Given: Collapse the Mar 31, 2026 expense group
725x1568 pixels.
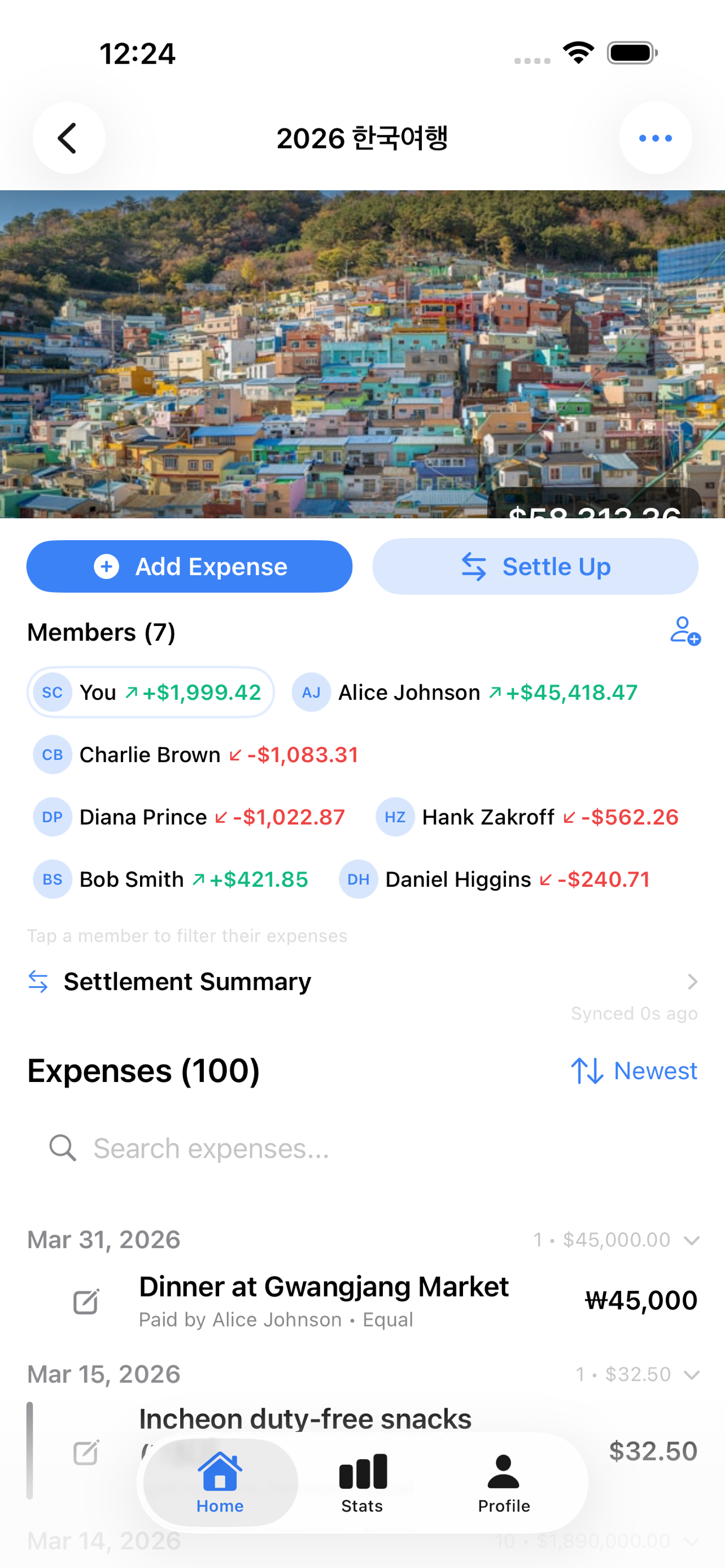Looking at the screenshot, I should (x=691, y=1240).
